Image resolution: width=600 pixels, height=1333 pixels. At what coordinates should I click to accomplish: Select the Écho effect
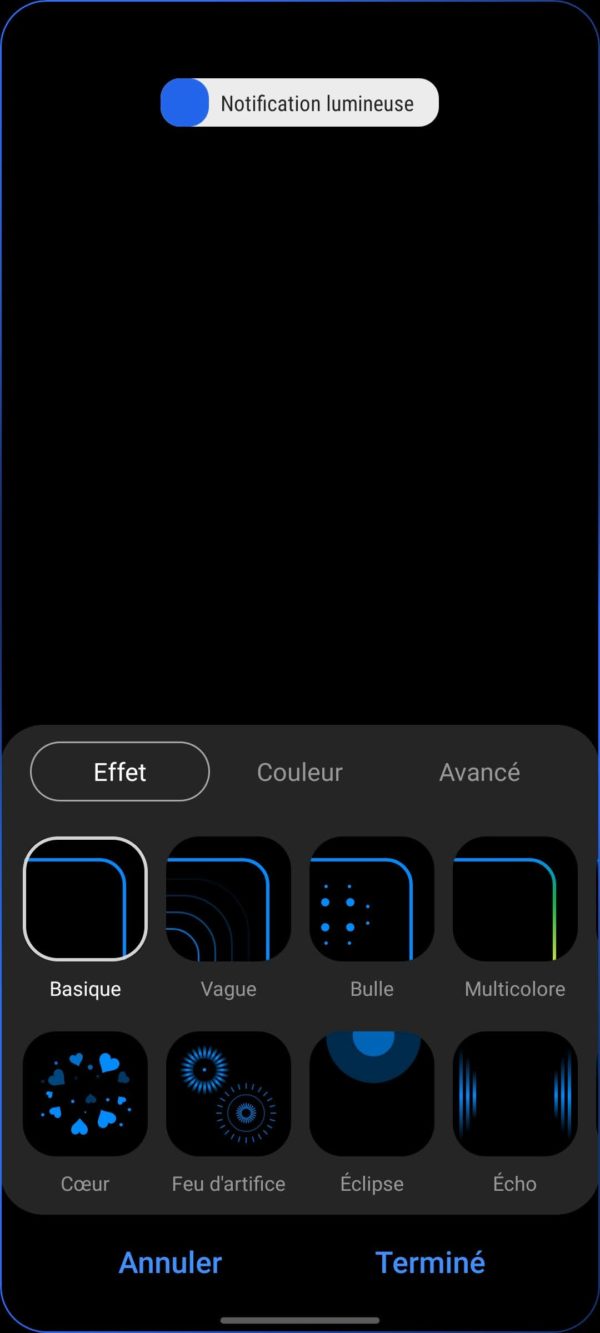click(515, 1093)
